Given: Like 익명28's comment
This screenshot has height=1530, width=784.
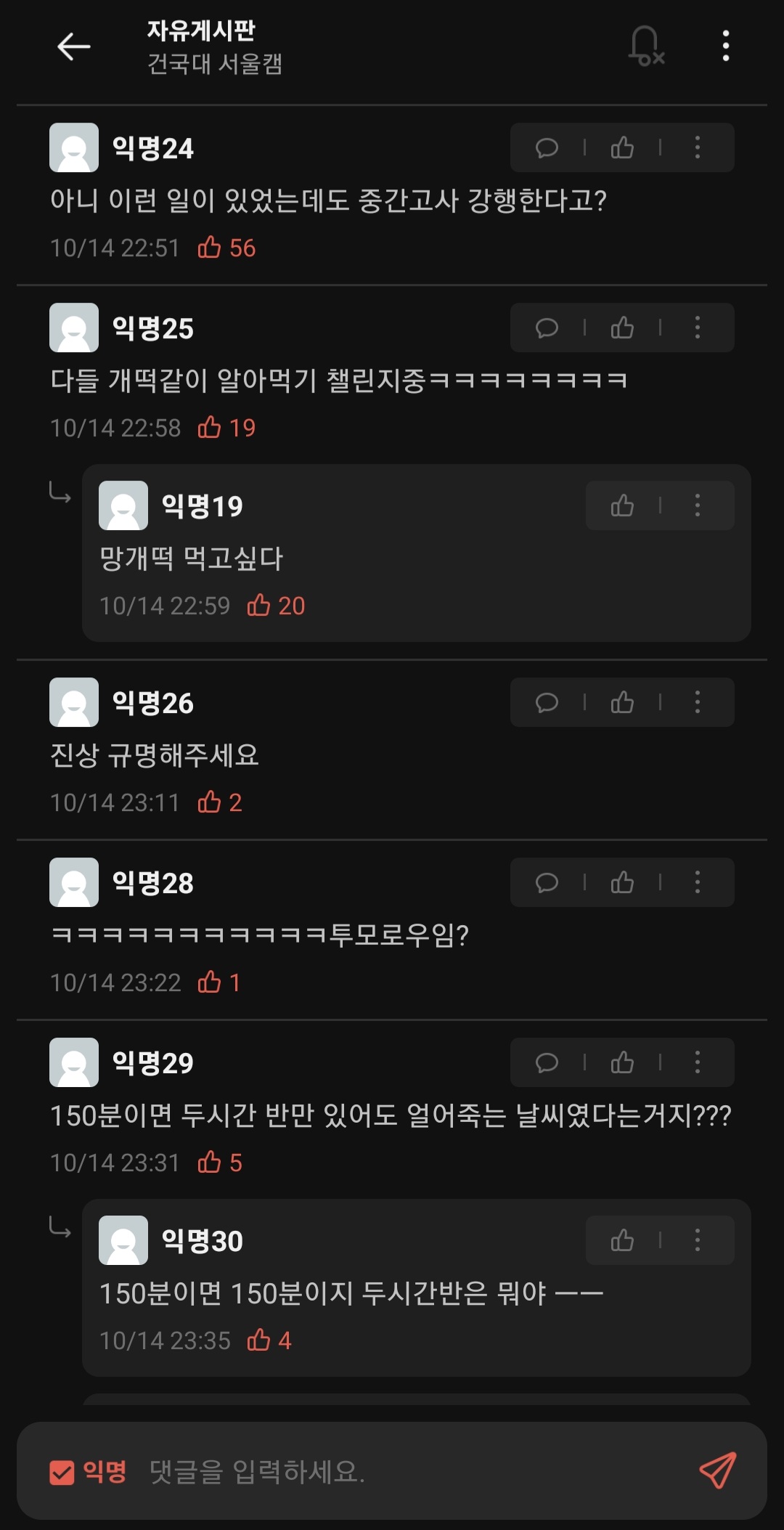Looking at the screenshot, I should coord(622,883).
